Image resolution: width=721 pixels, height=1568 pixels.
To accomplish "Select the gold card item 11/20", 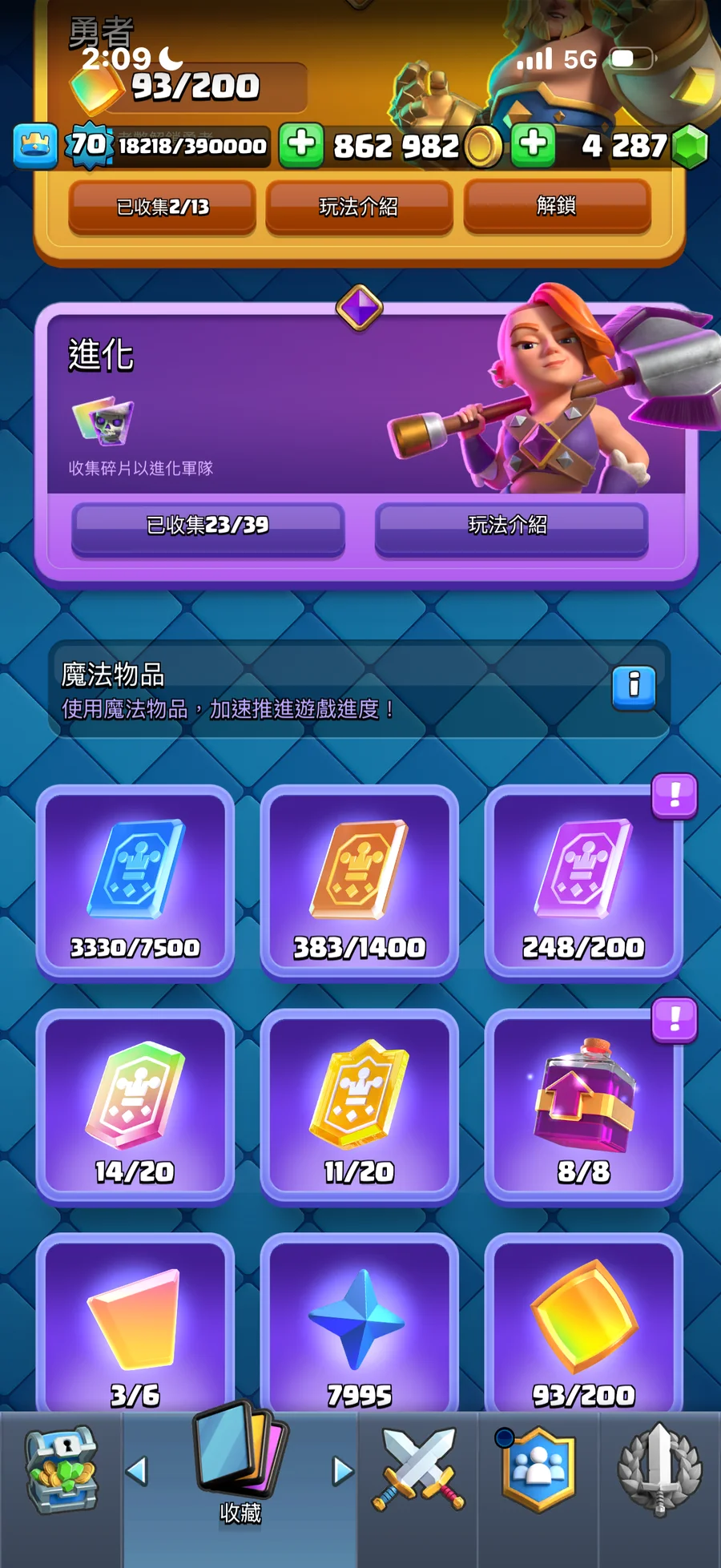I will (360, 1106).
